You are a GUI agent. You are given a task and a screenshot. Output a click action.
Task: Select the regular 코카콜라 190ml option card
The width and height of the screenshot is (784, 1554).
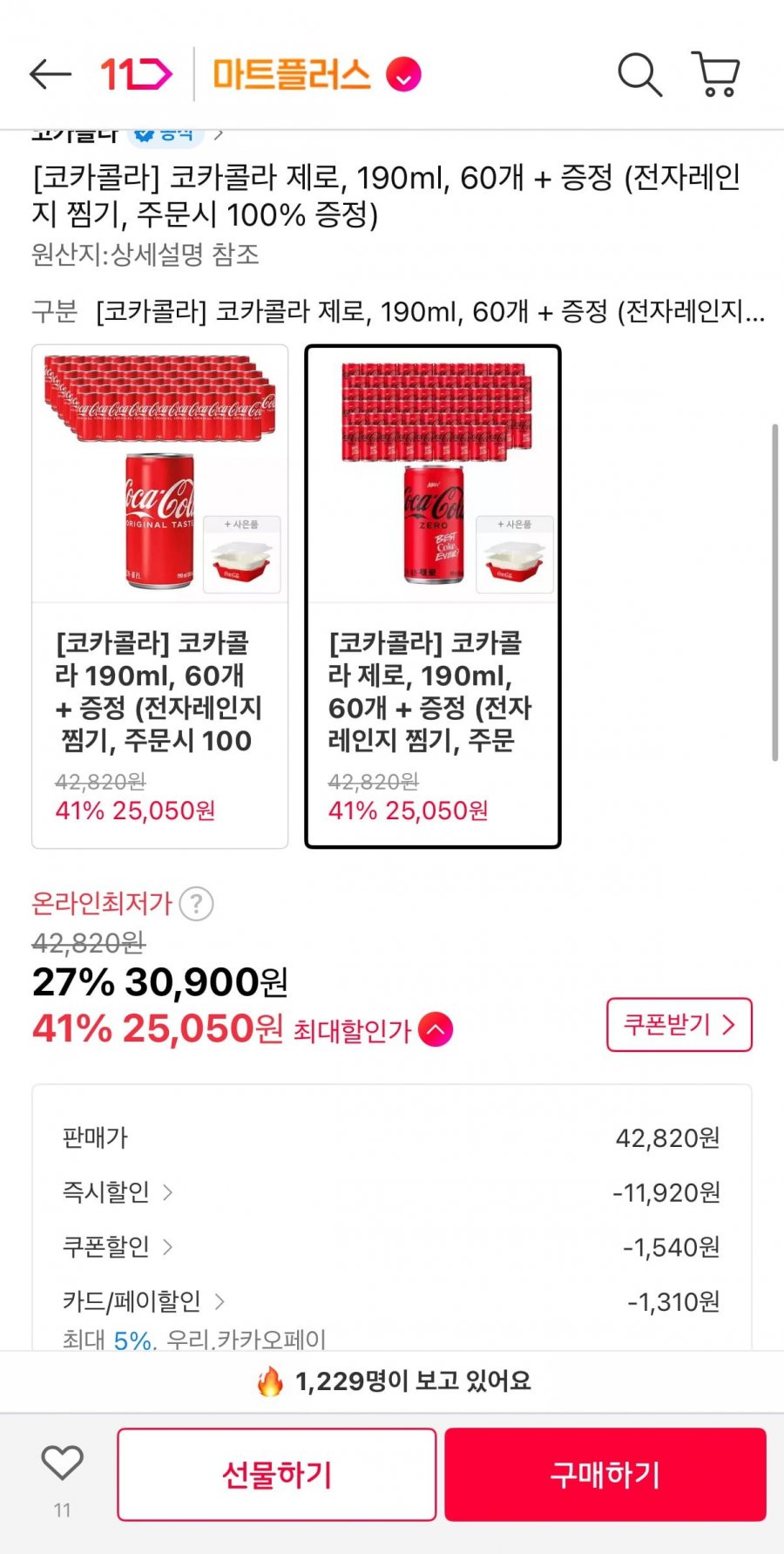[x=160, y=593]
